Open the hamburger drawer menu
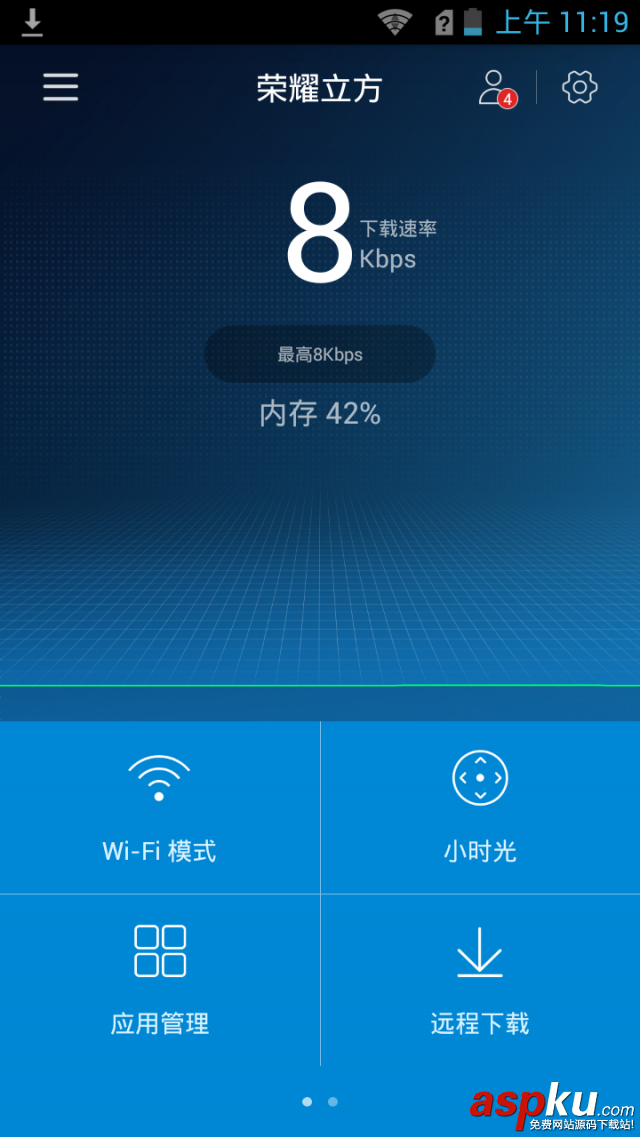Viewport: 640px width, 1137px height. [60, 88]
